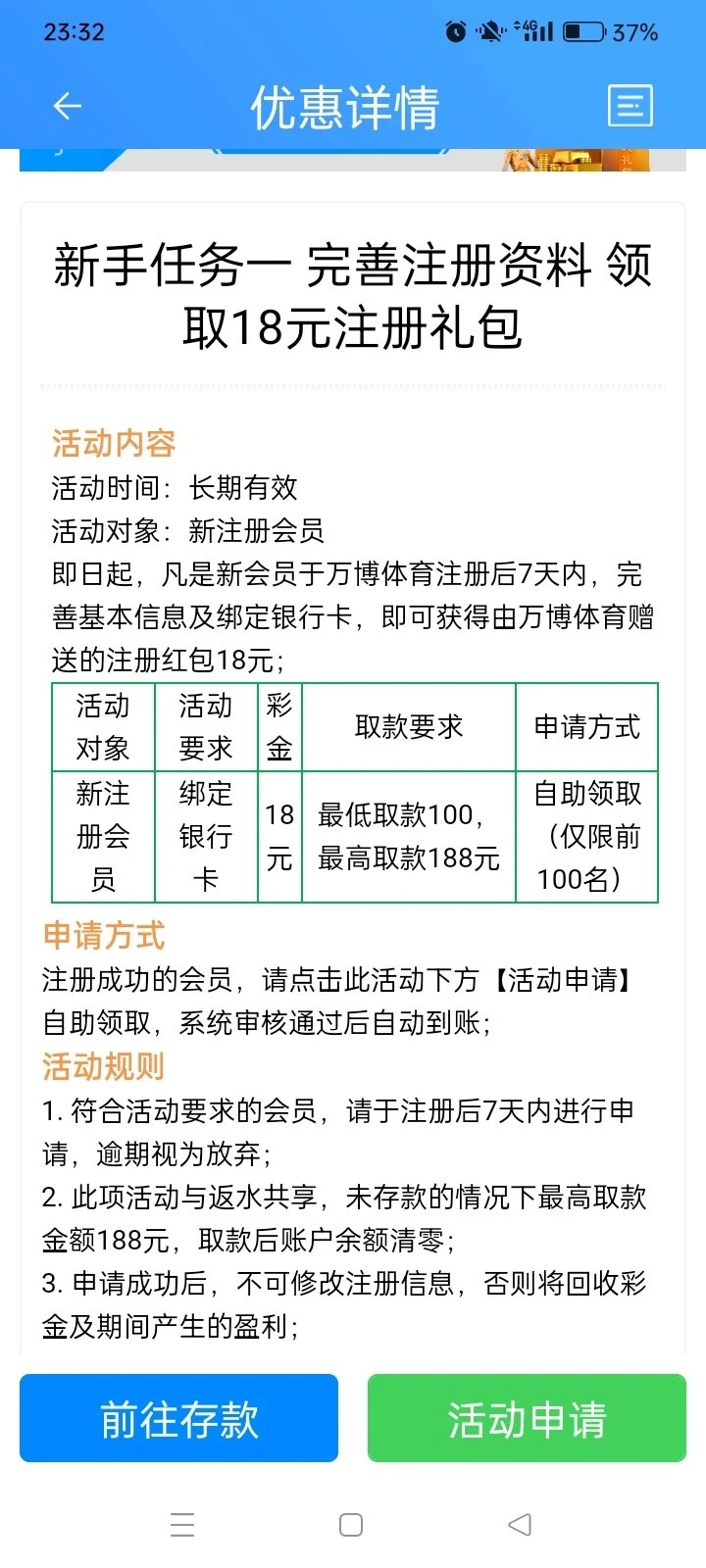Tap the Android back navigation triangle

(x=520, y=1525)
